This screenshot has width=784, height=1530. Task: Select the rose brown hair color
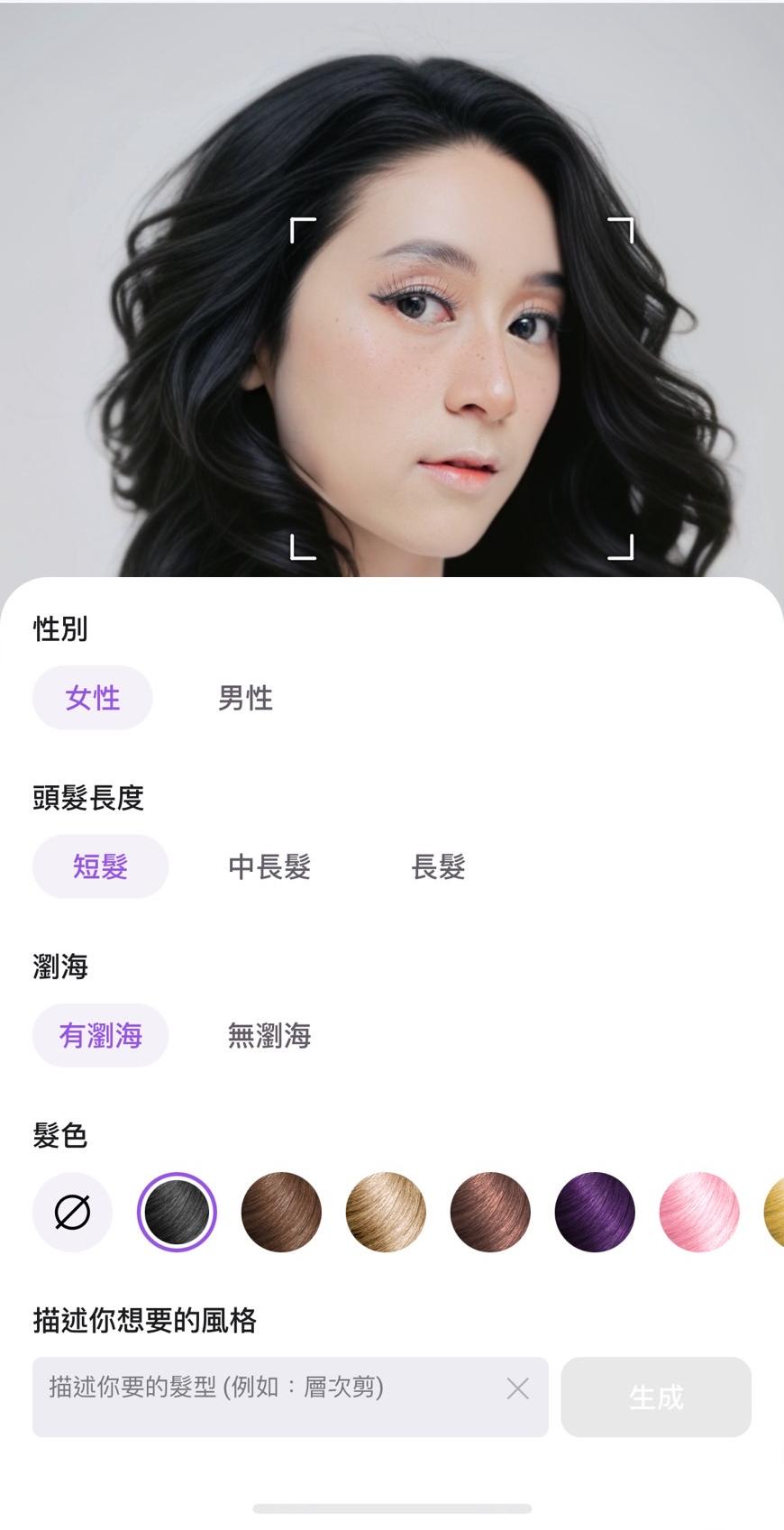tap(490, 1212)
